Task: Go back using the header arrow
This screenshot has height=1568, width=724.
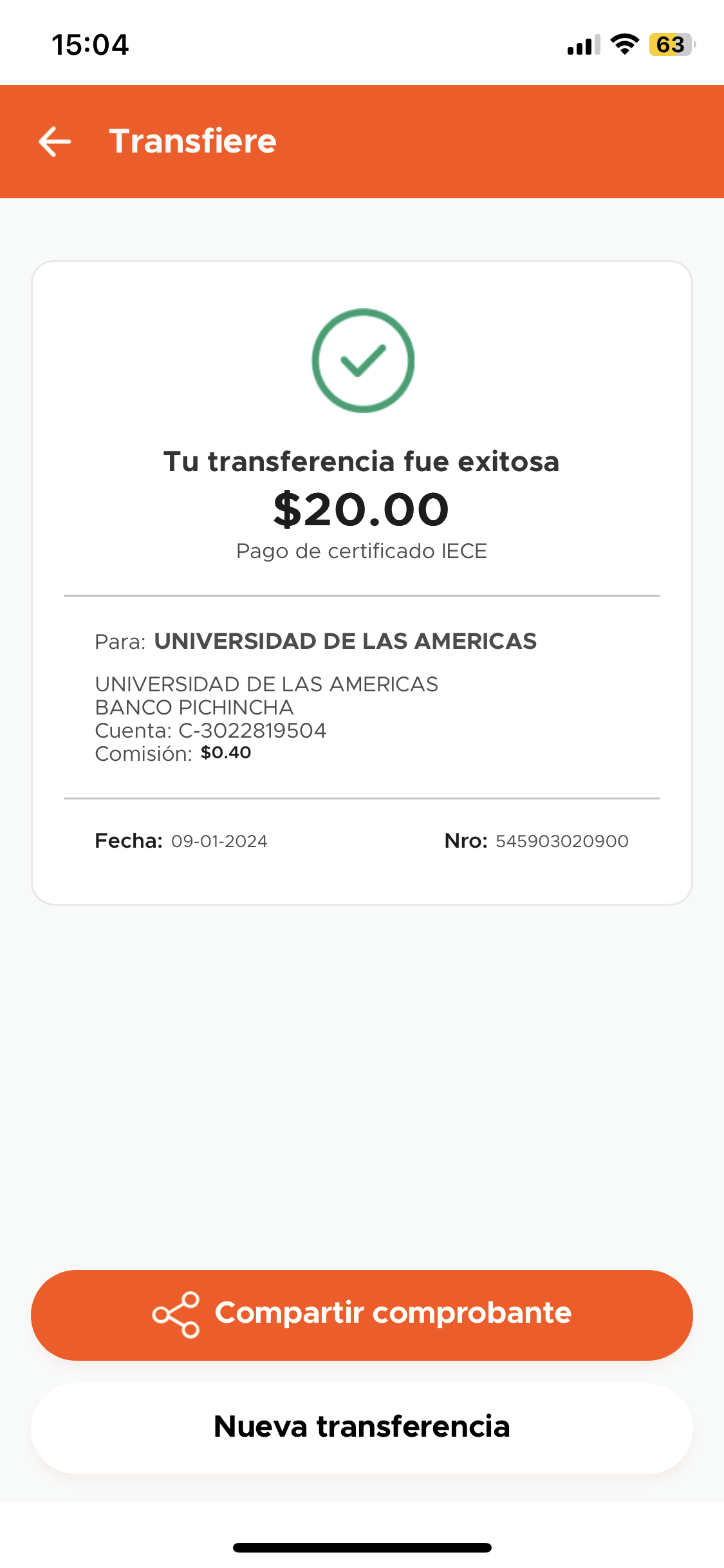Action: pos(55,142)
